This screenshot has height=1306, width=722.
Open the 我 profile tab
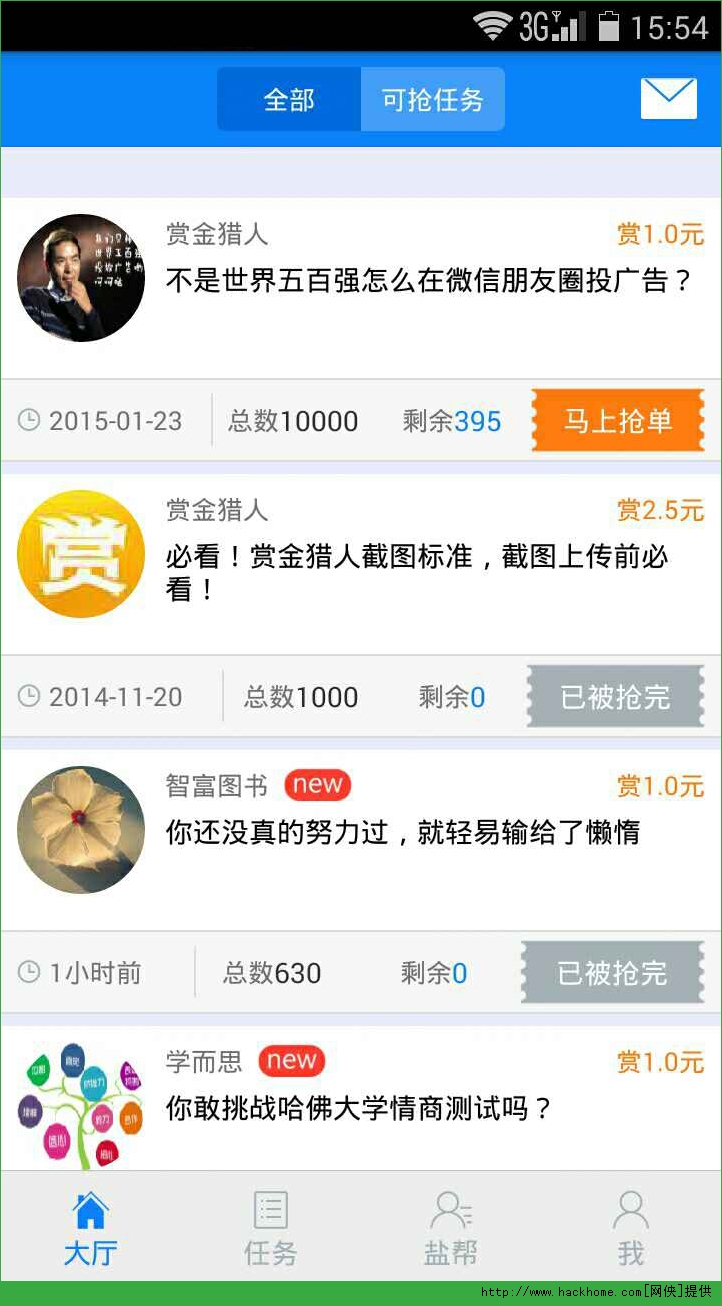coord(630,1228)
